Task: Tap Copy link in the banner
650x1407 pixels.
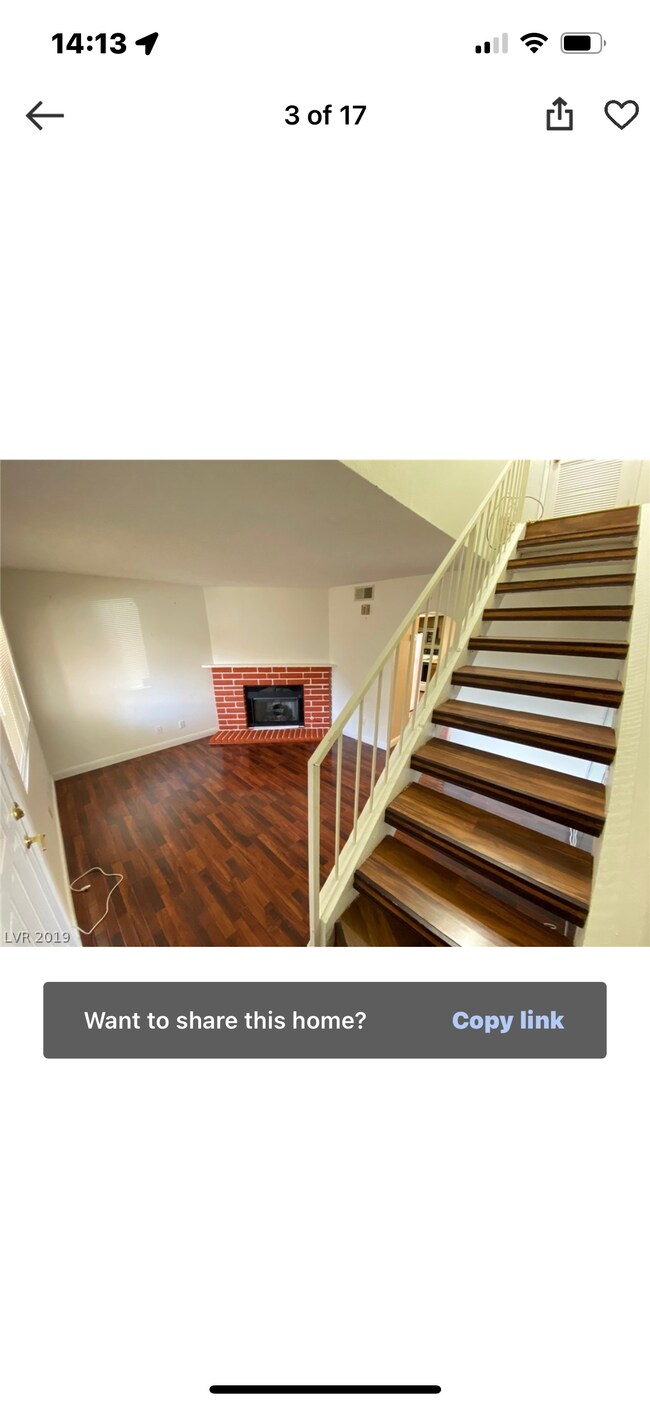Action: (x=507, y=1020)
